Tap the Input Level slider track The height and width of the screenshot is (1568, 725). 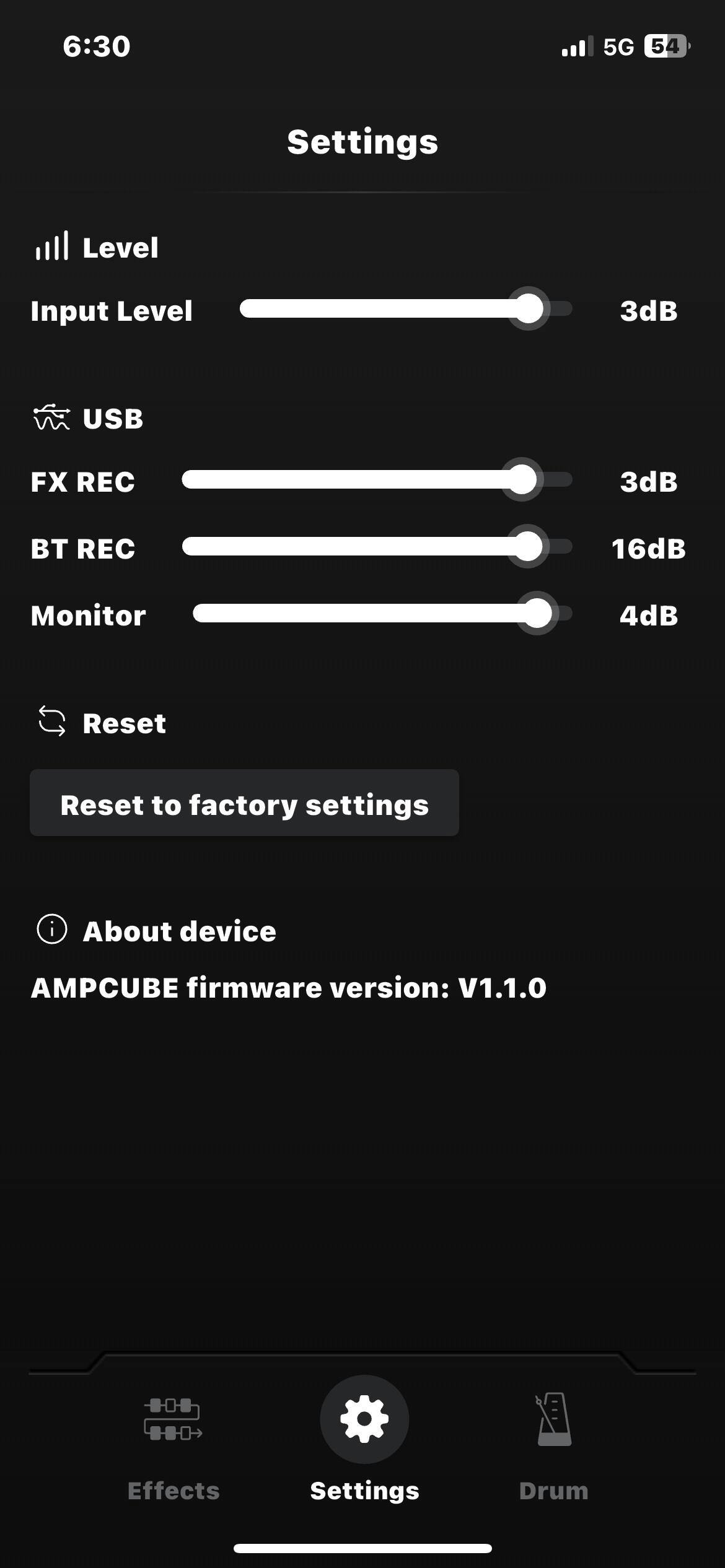point(406,308)
